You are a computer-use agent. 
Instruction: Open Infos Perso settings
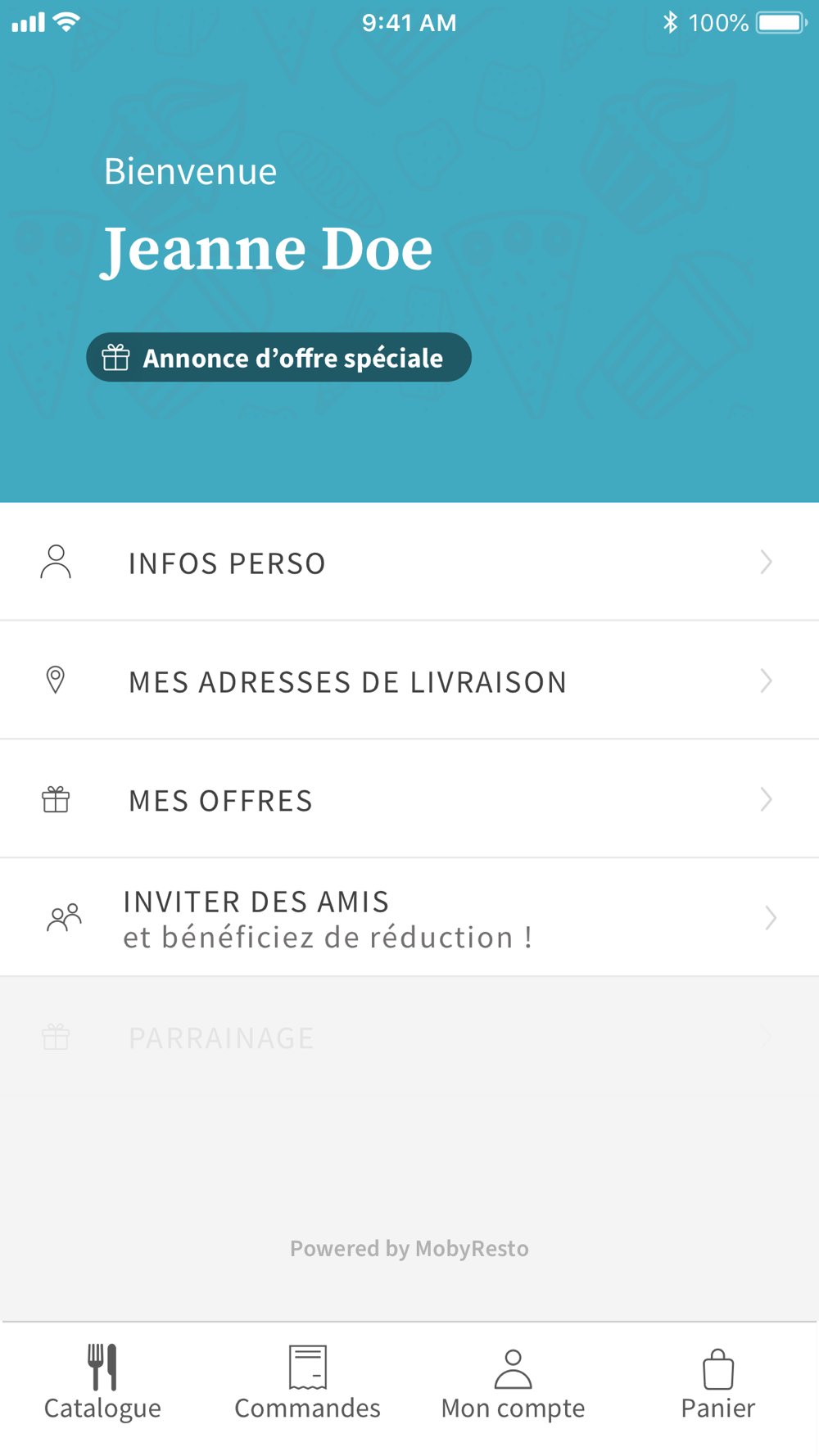click(x=409, y=563)
